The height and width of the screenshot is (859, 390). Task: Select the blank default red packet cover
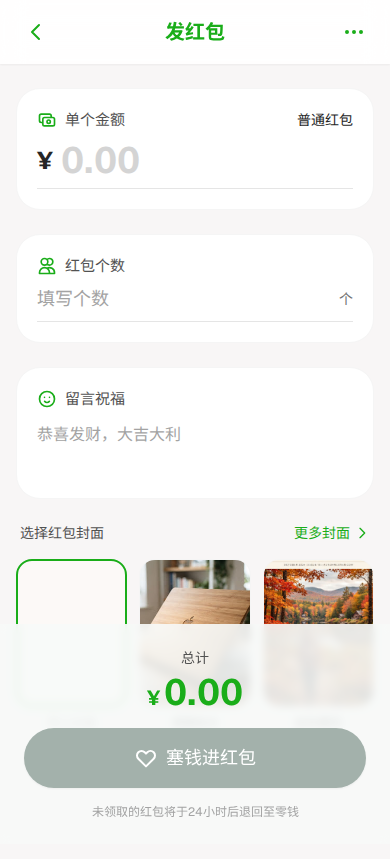[72, 631]
